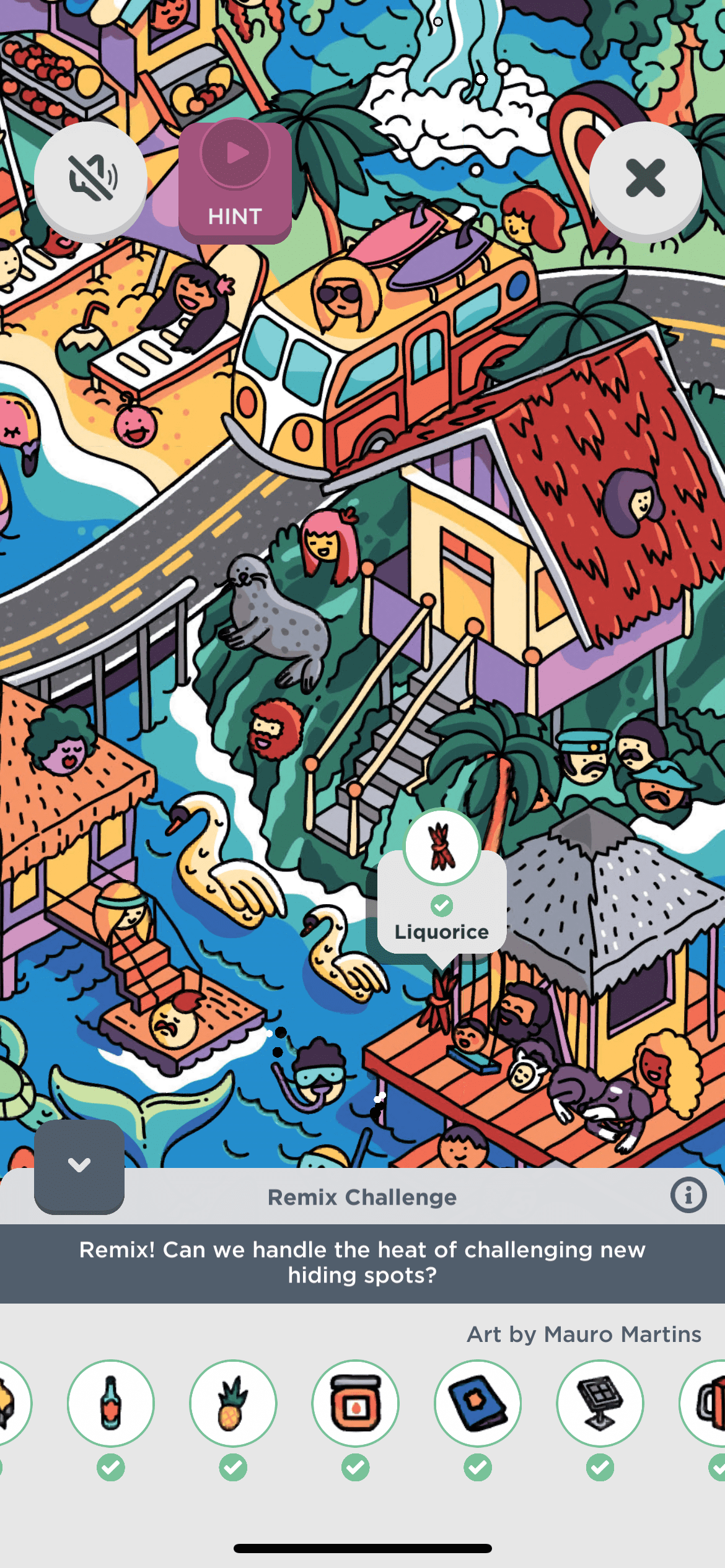
Task: Select the solar panel item in the tray
Action: pos(600,1403)
